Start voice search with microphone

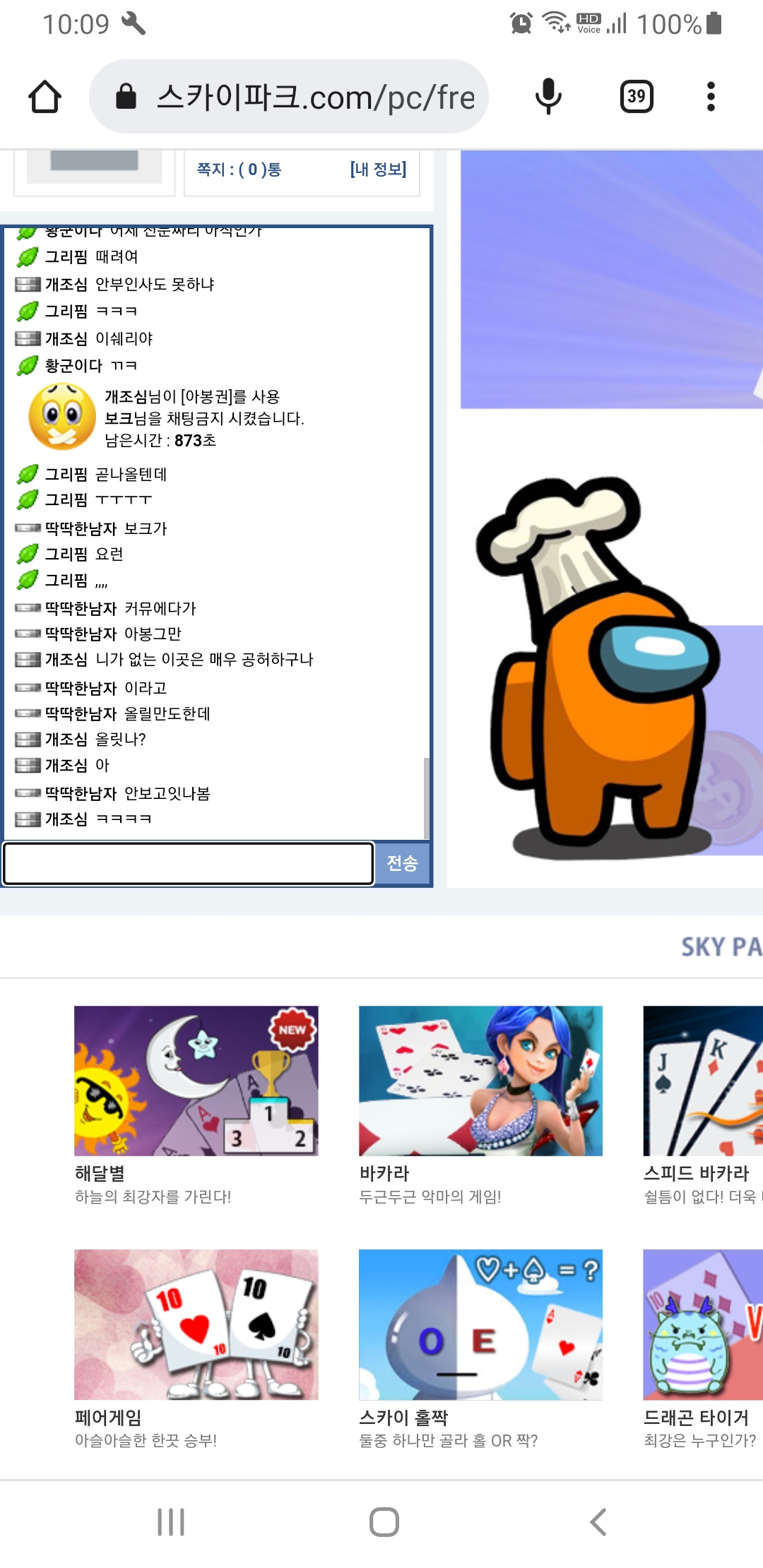[x=548, y=97]
